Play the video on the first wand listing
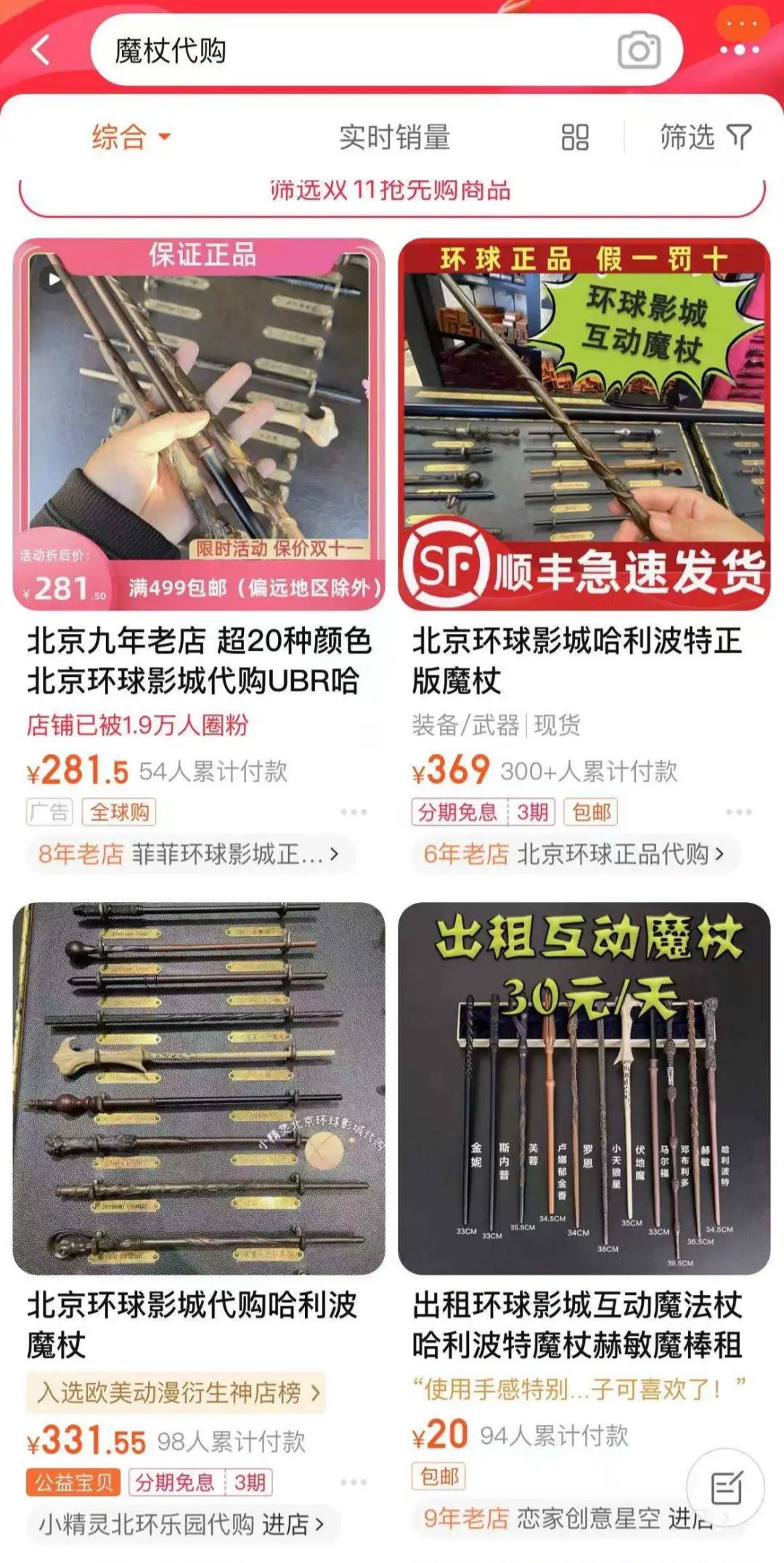784x1563 pixels. point(51,277)
